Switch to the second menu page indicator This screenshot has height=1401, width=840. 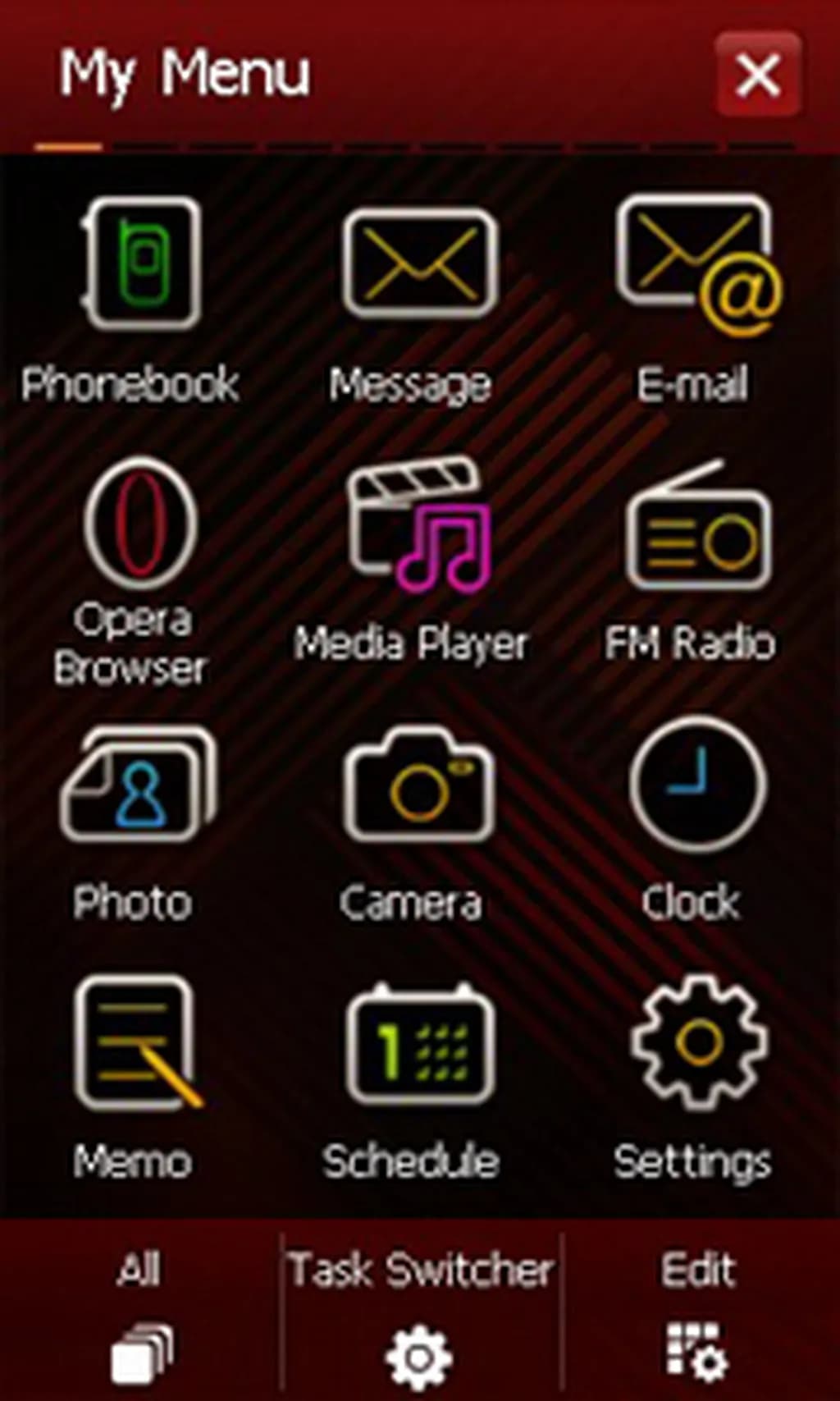coord(148,146)
